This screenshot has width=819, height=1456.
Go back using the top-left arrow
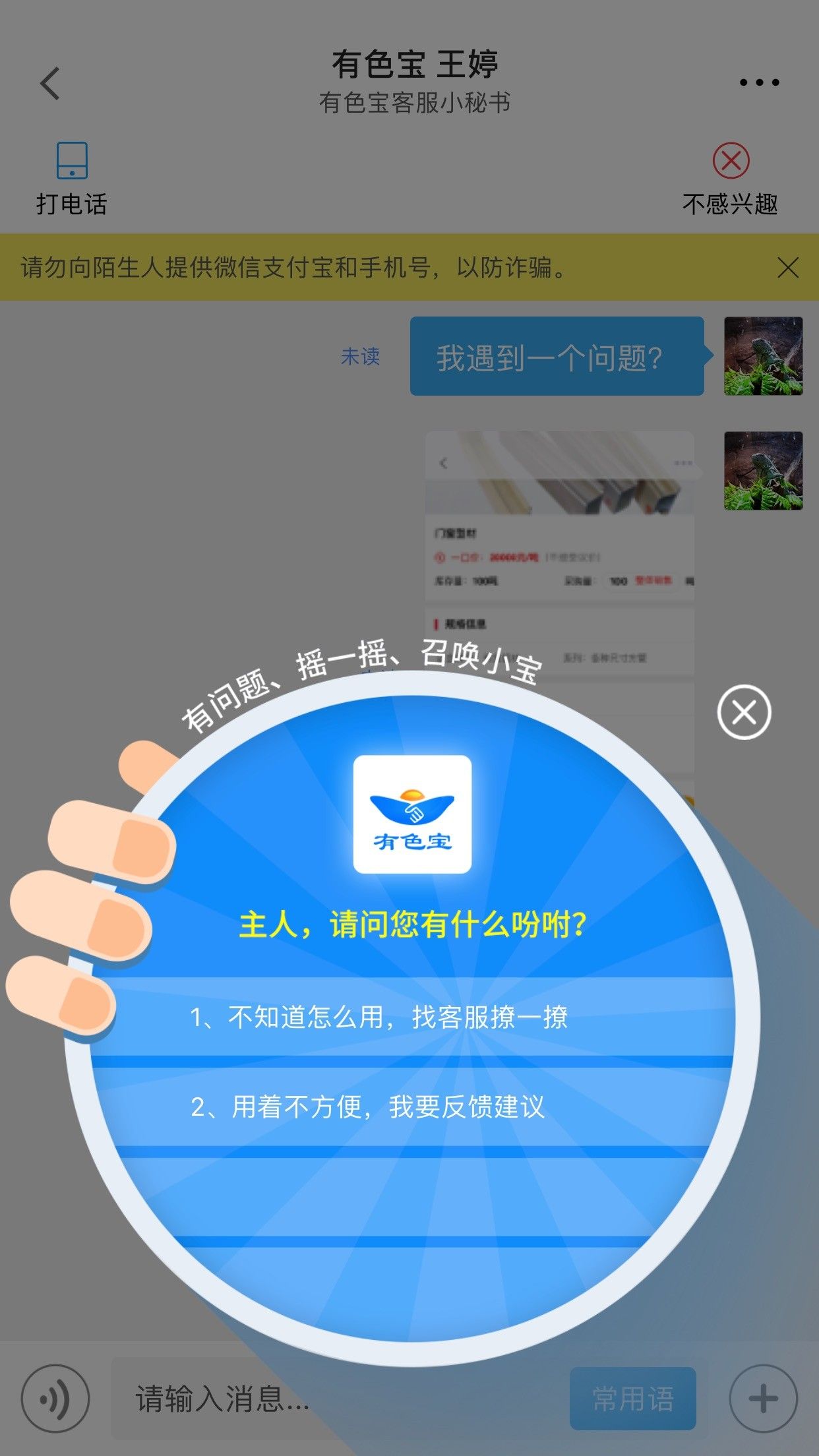tap(50, 83)
